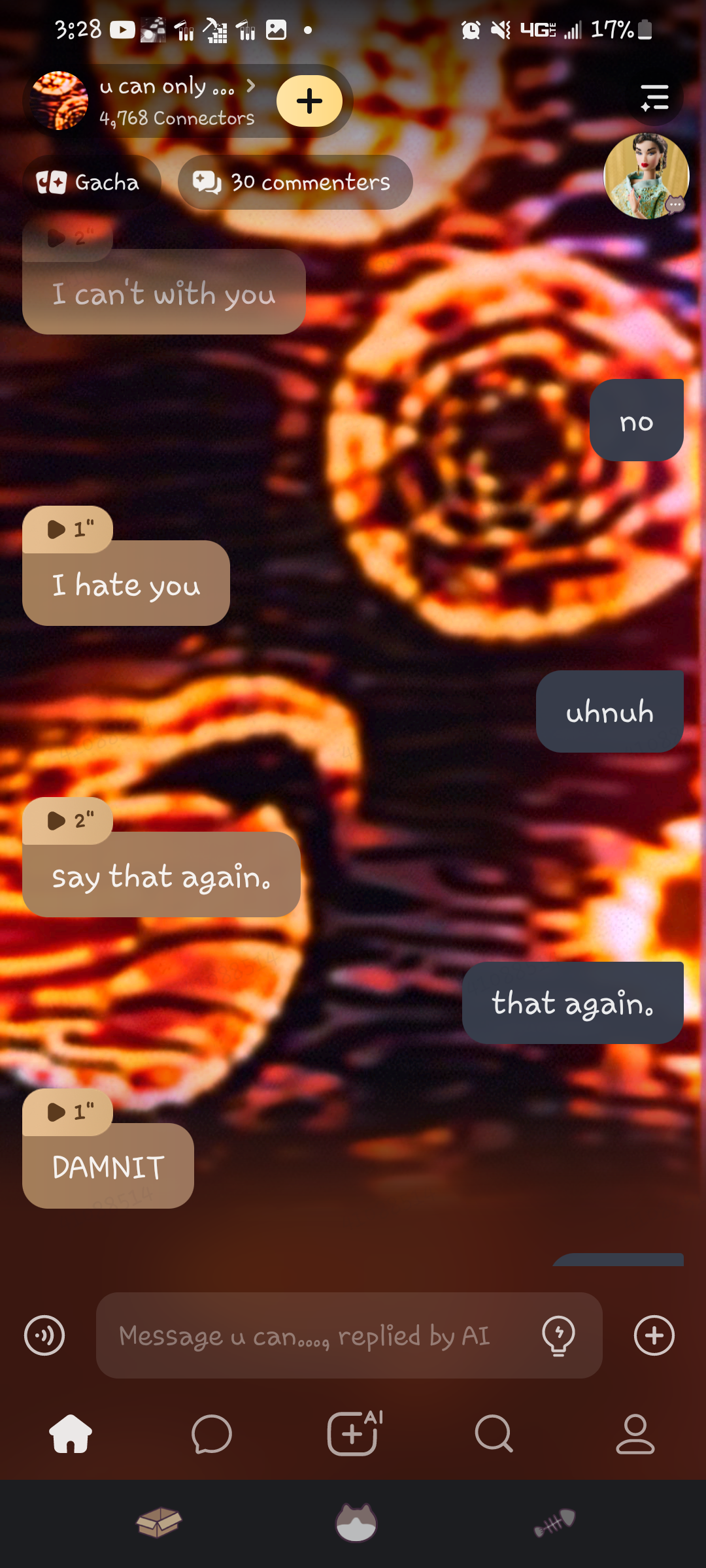Tap the fishbone back button
The height and width of the screenshot is (1568, 706).
(554, 1524)
